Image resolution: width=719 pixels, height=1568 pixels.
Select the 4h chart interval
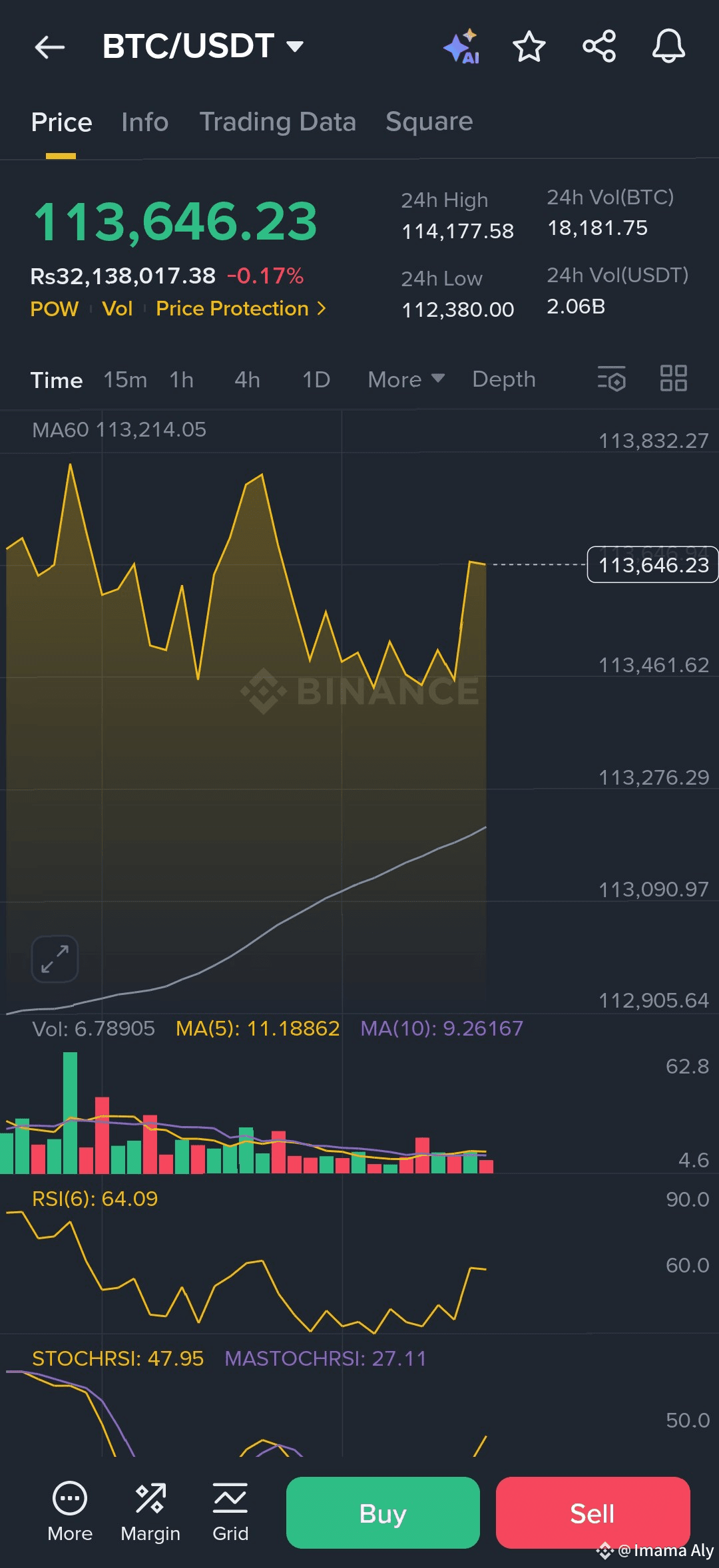click(247, 380)
